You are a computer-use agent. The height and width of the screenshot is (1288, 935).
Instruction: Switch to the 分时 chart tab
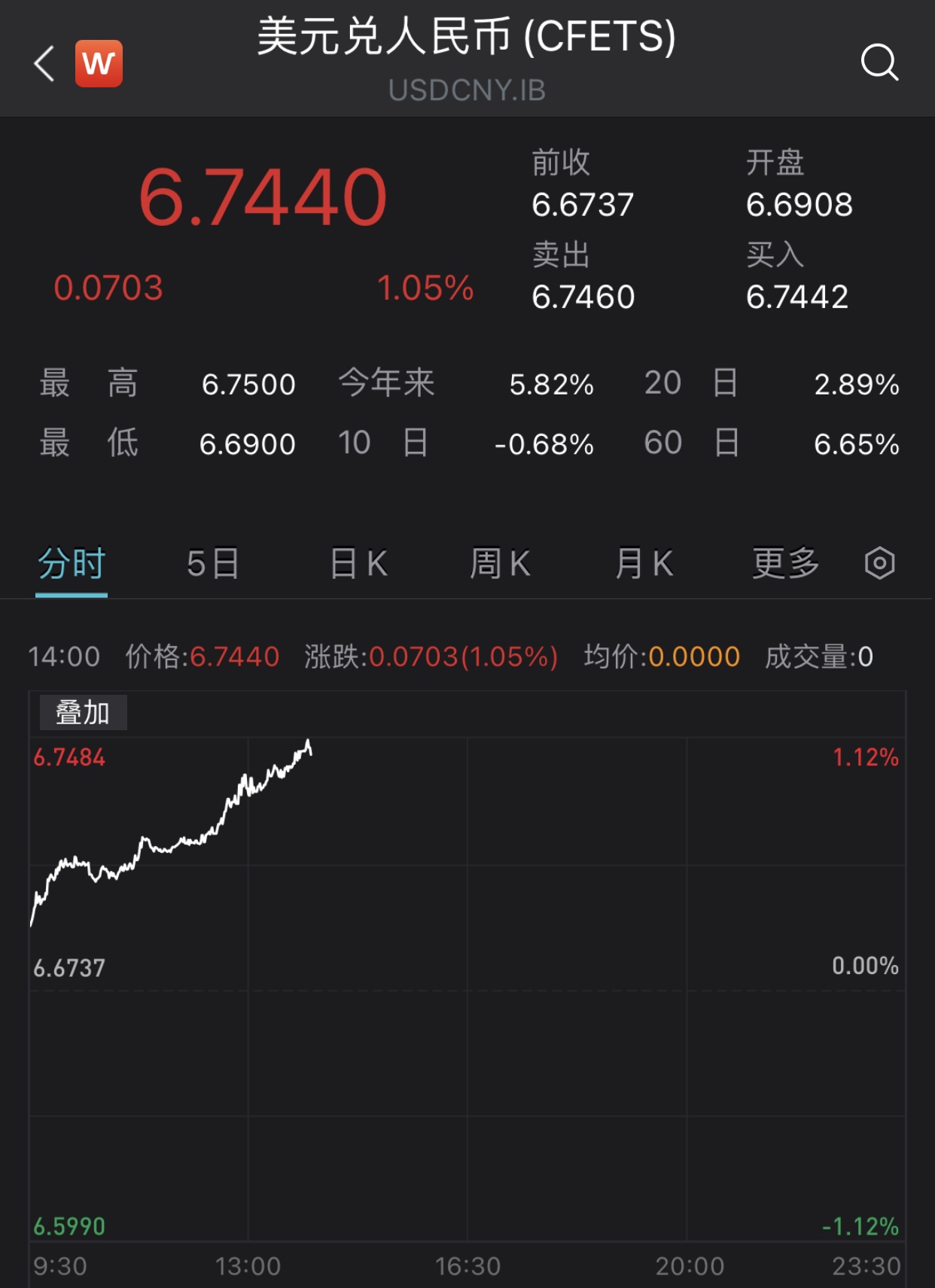tap(72, 564)
